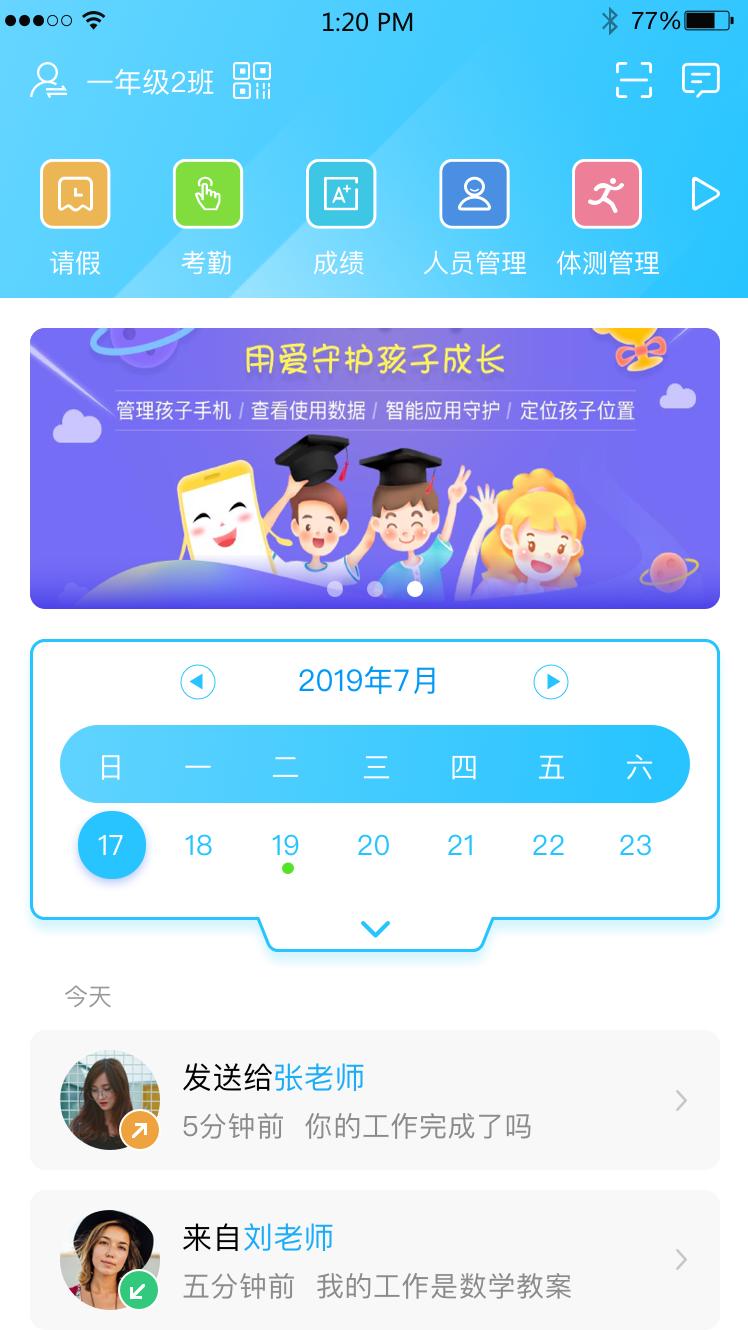Open 成绩 grades

[x=340, y=194]
